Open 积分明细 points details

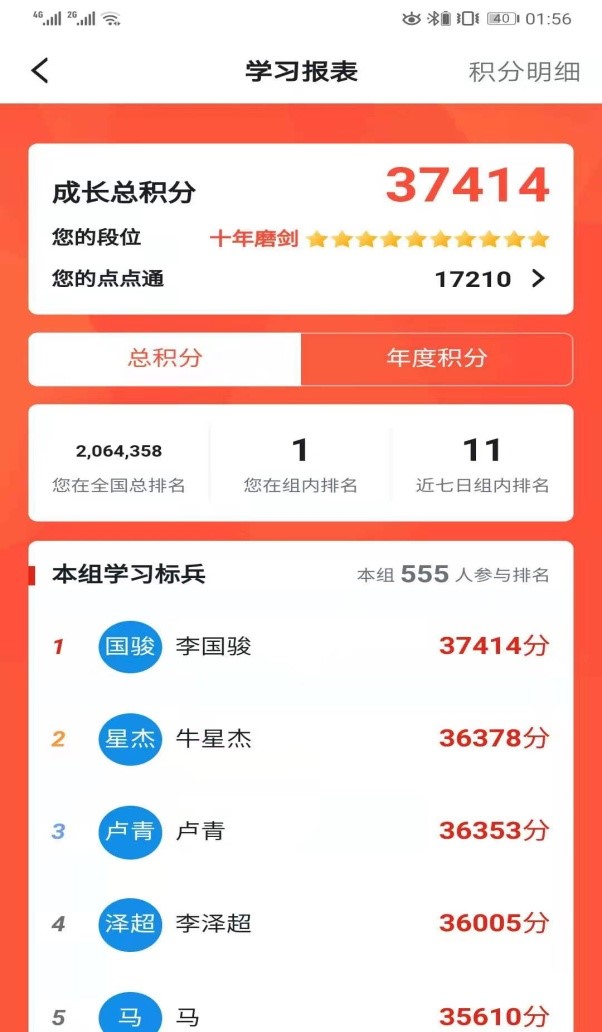(x=524, y=72)
